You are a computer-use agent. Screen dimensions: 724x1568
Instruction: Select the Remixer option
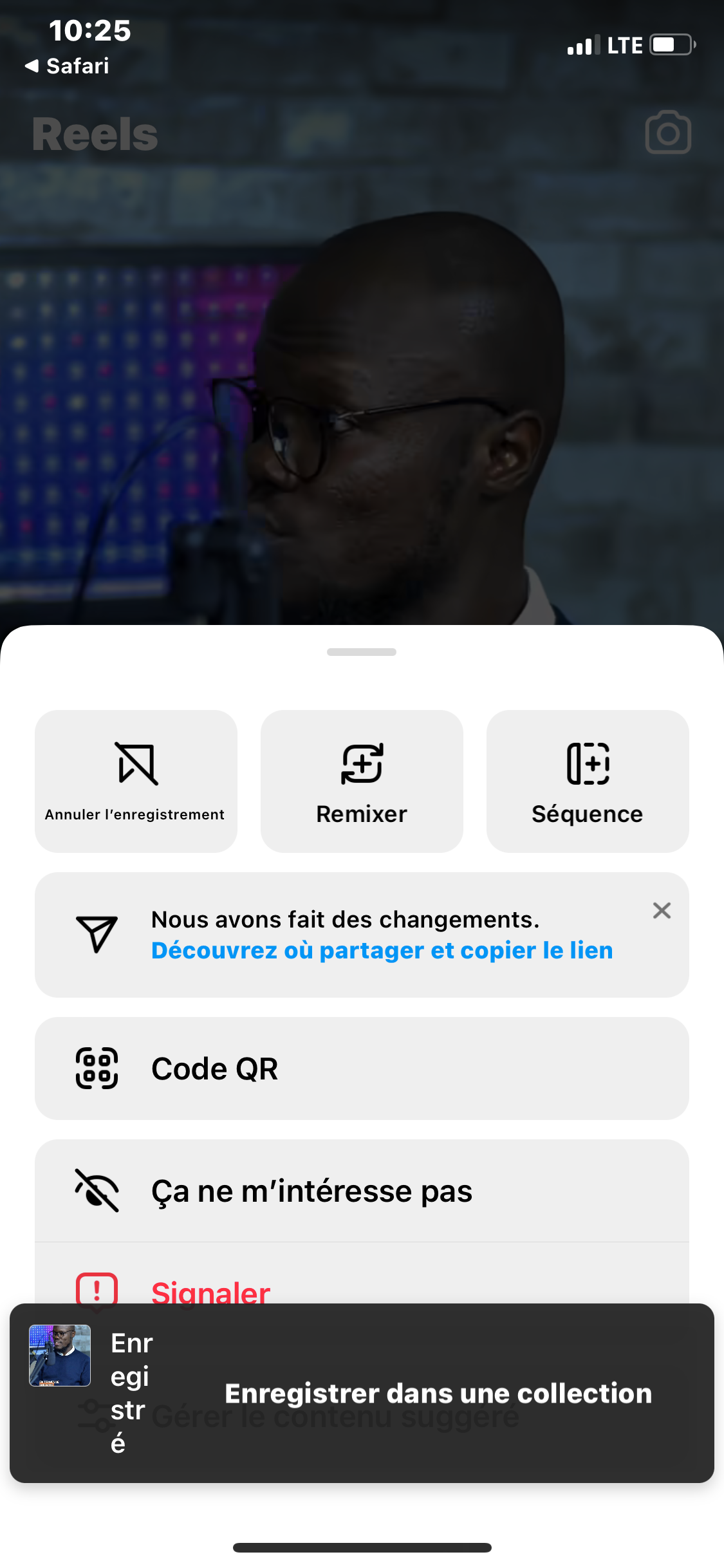362,781
